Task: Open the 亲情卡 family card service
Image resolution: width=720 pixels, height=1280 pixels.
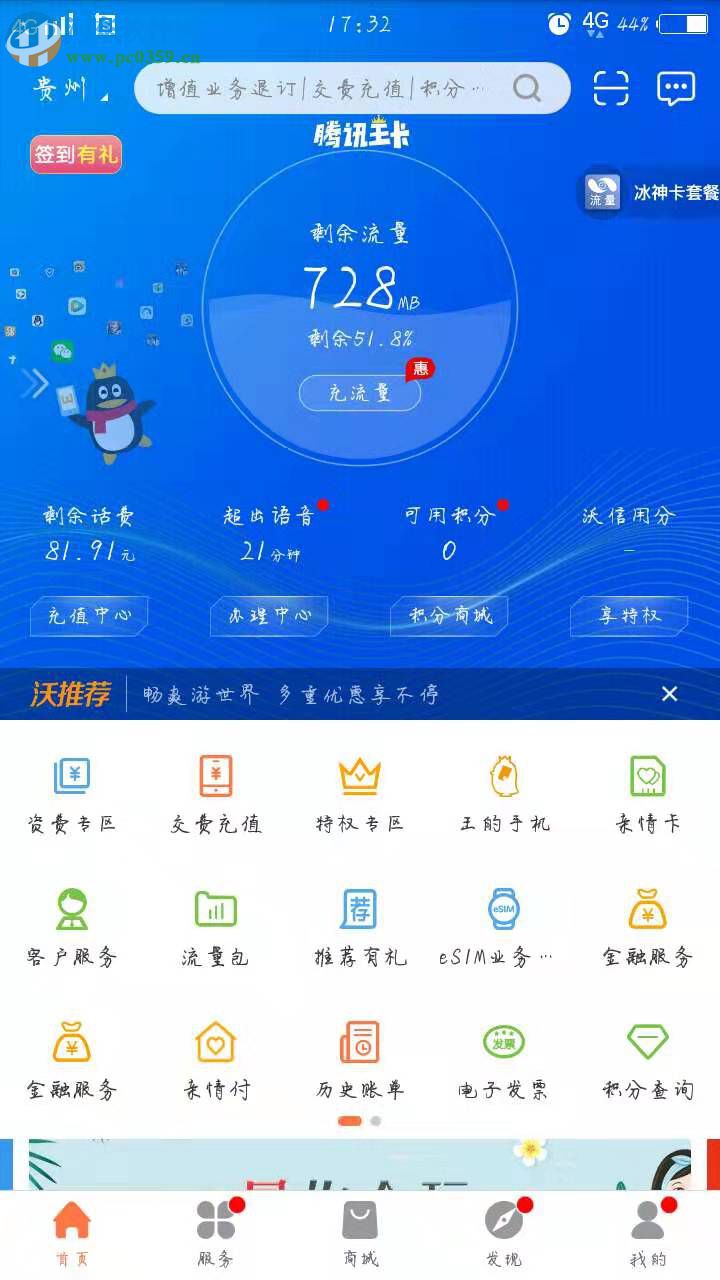Action: tap(647, 790)
